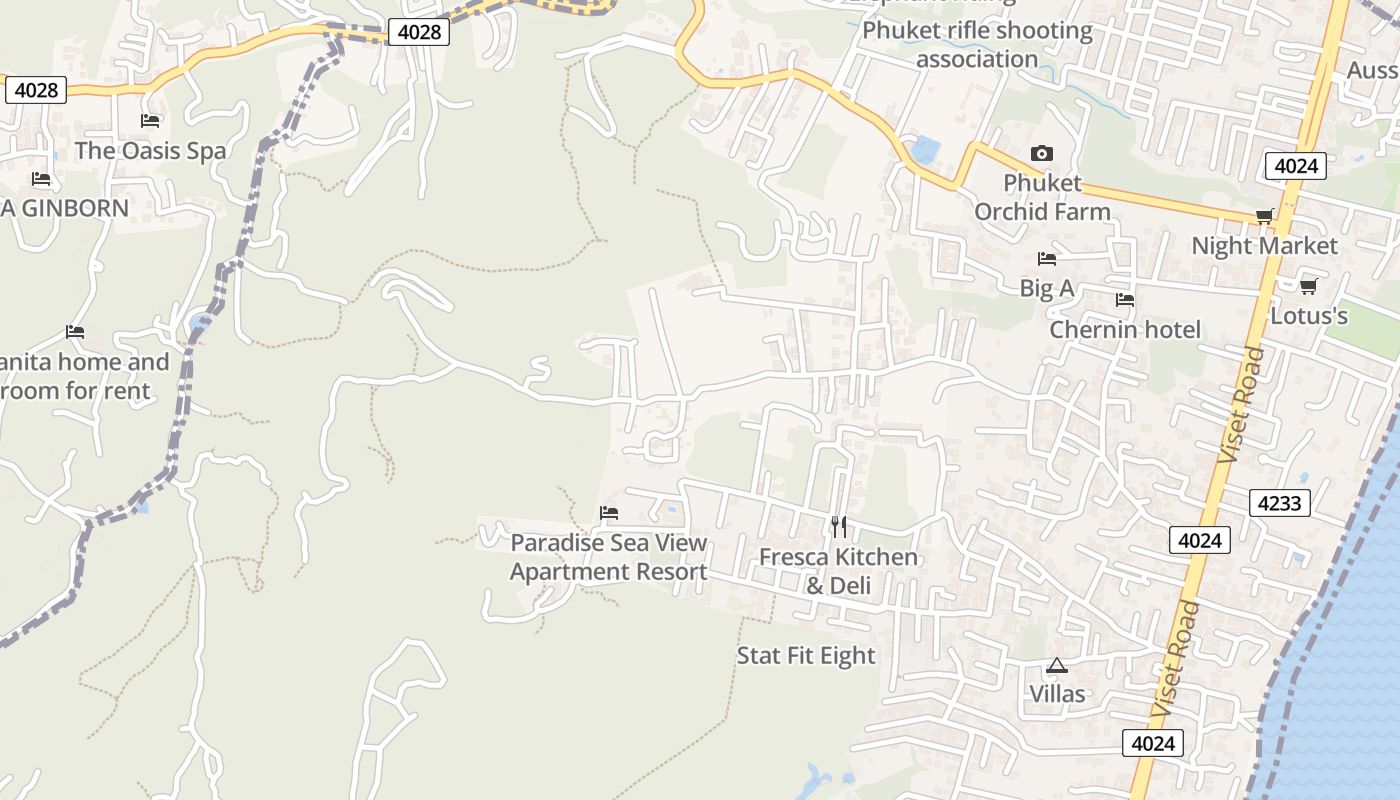The height and width of the screenshot is (800, 1400).
Task: Select the Chernin hotel marker
Action: (1125, 300)
